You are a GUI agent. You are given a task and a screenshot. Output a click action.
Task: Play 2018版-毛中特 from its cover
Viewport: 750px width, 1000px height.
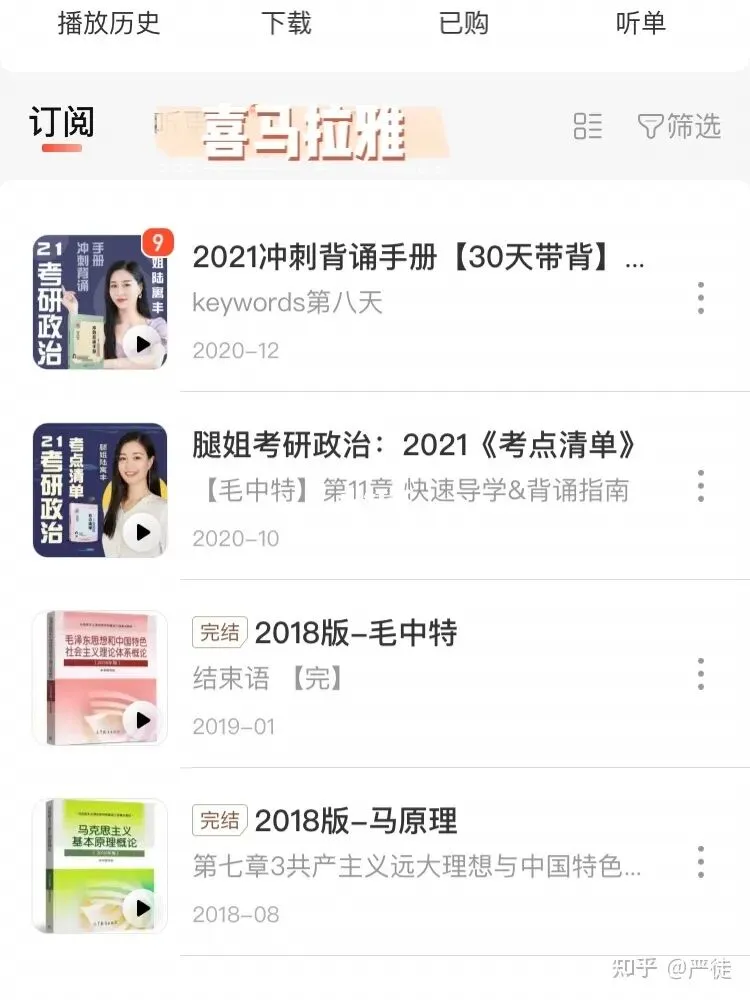[143, 721]
